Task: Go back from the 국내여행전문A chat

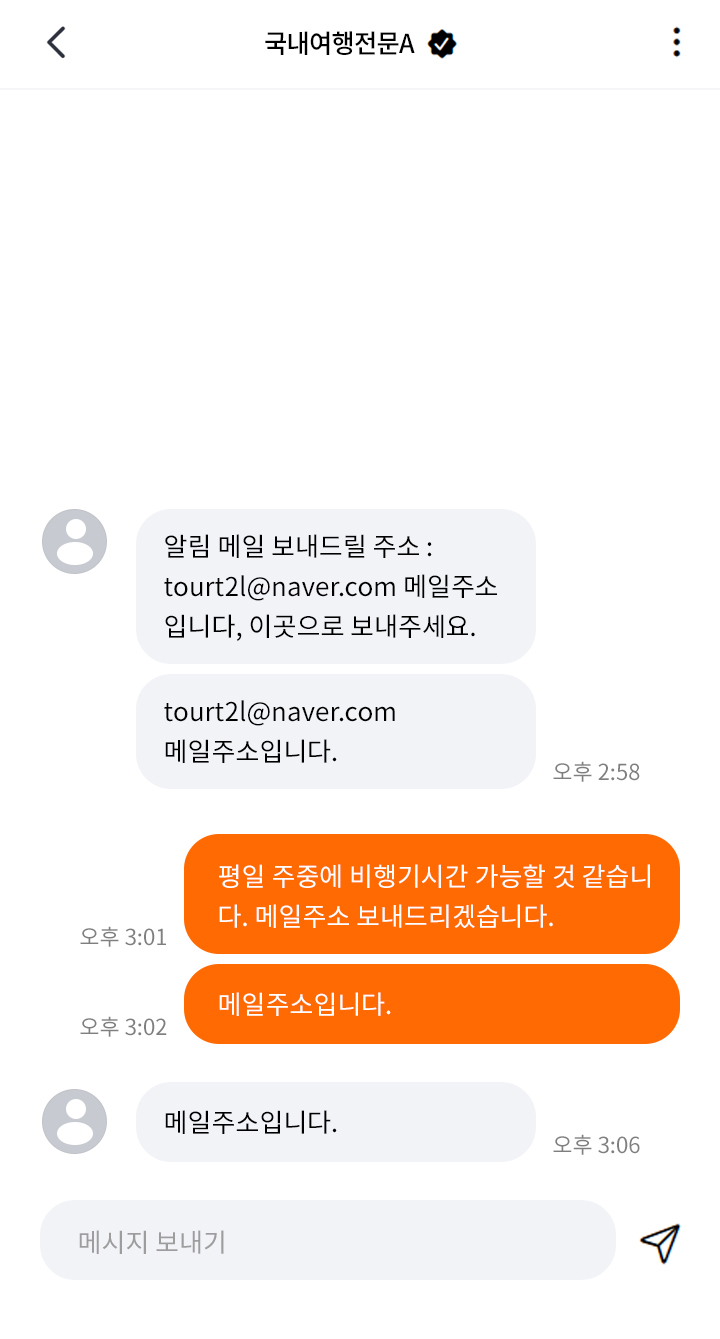Action: coord(56,43)
